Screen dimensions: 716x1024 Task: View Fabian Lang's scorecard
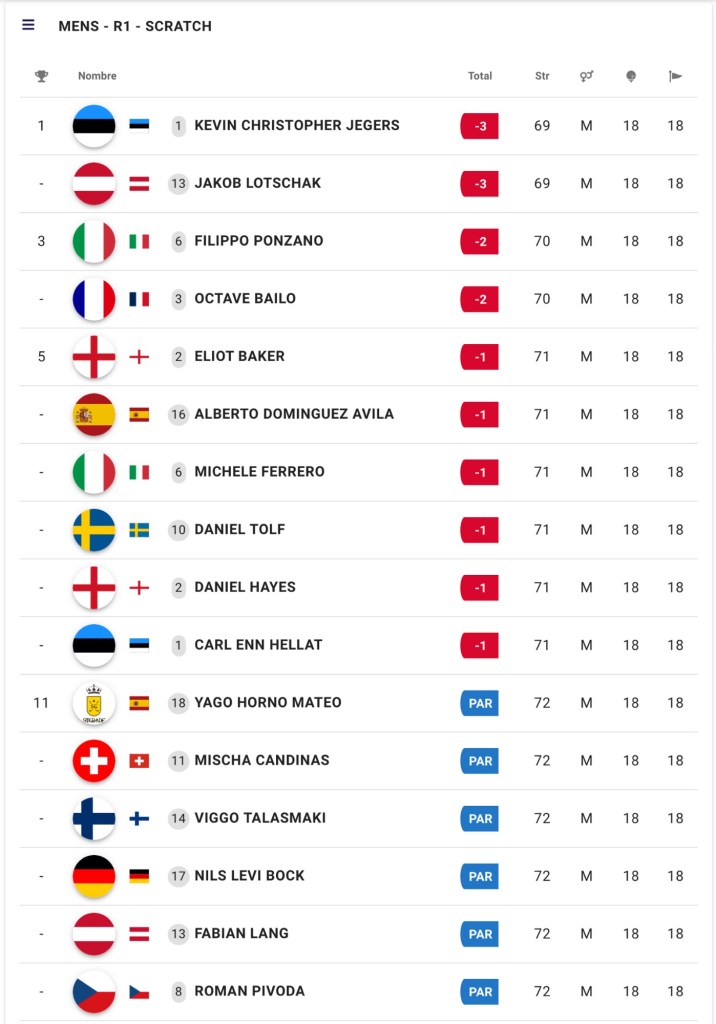coord(241,934)
